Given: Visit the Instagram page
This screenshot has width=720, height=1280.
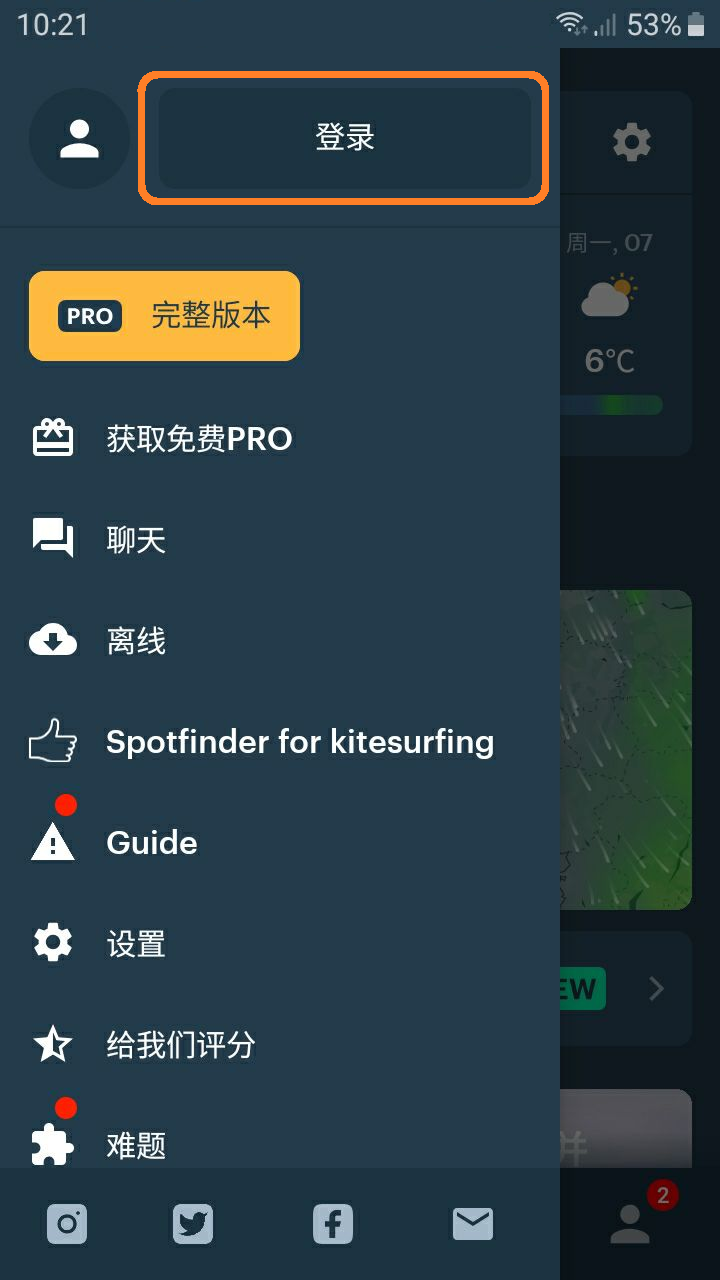Looking at the screenshot, I should [x=67, y=1224].
